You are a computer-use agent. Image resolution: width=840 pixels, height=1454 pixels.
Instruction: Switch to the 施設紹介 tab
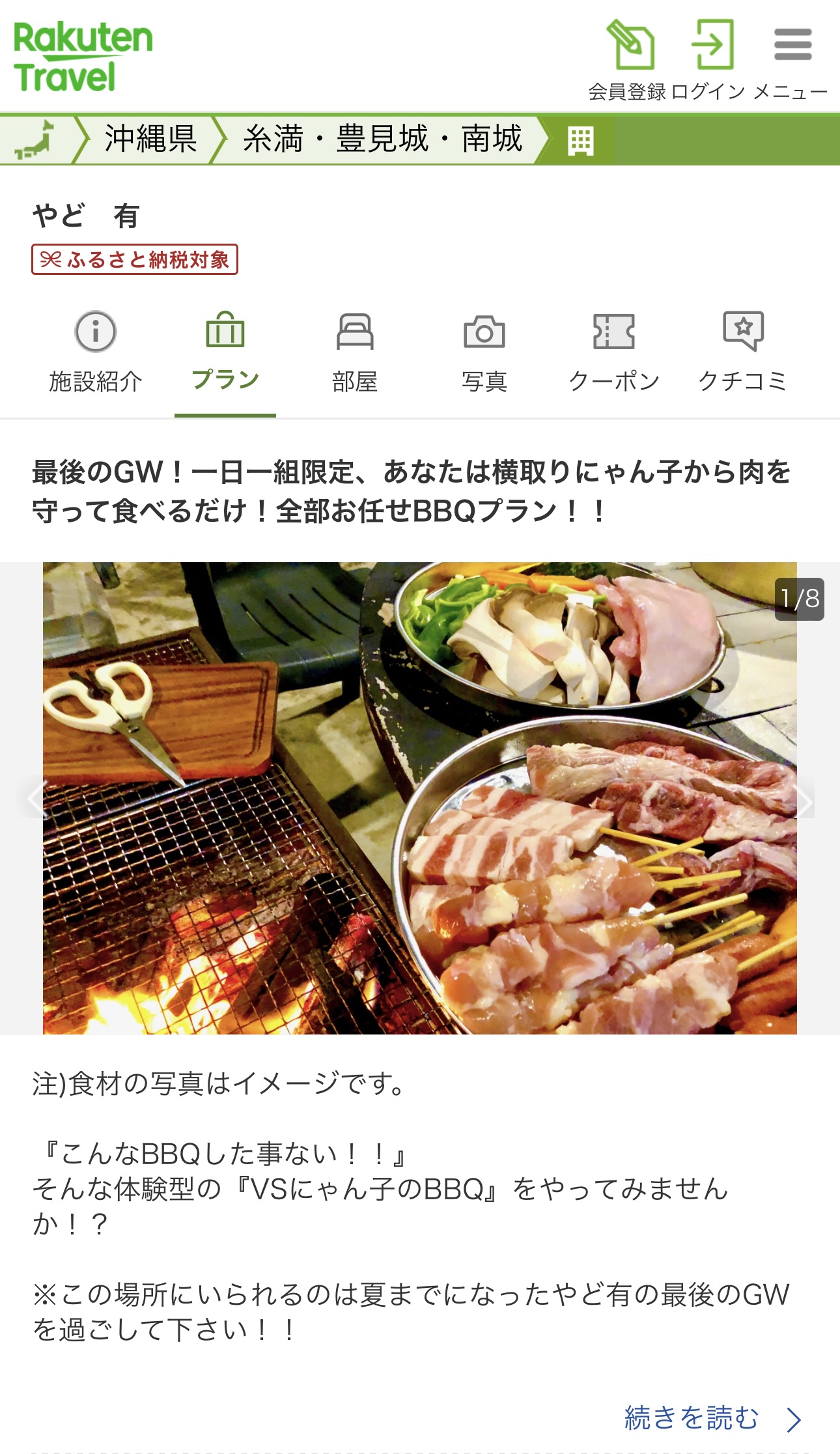point(96,352)
